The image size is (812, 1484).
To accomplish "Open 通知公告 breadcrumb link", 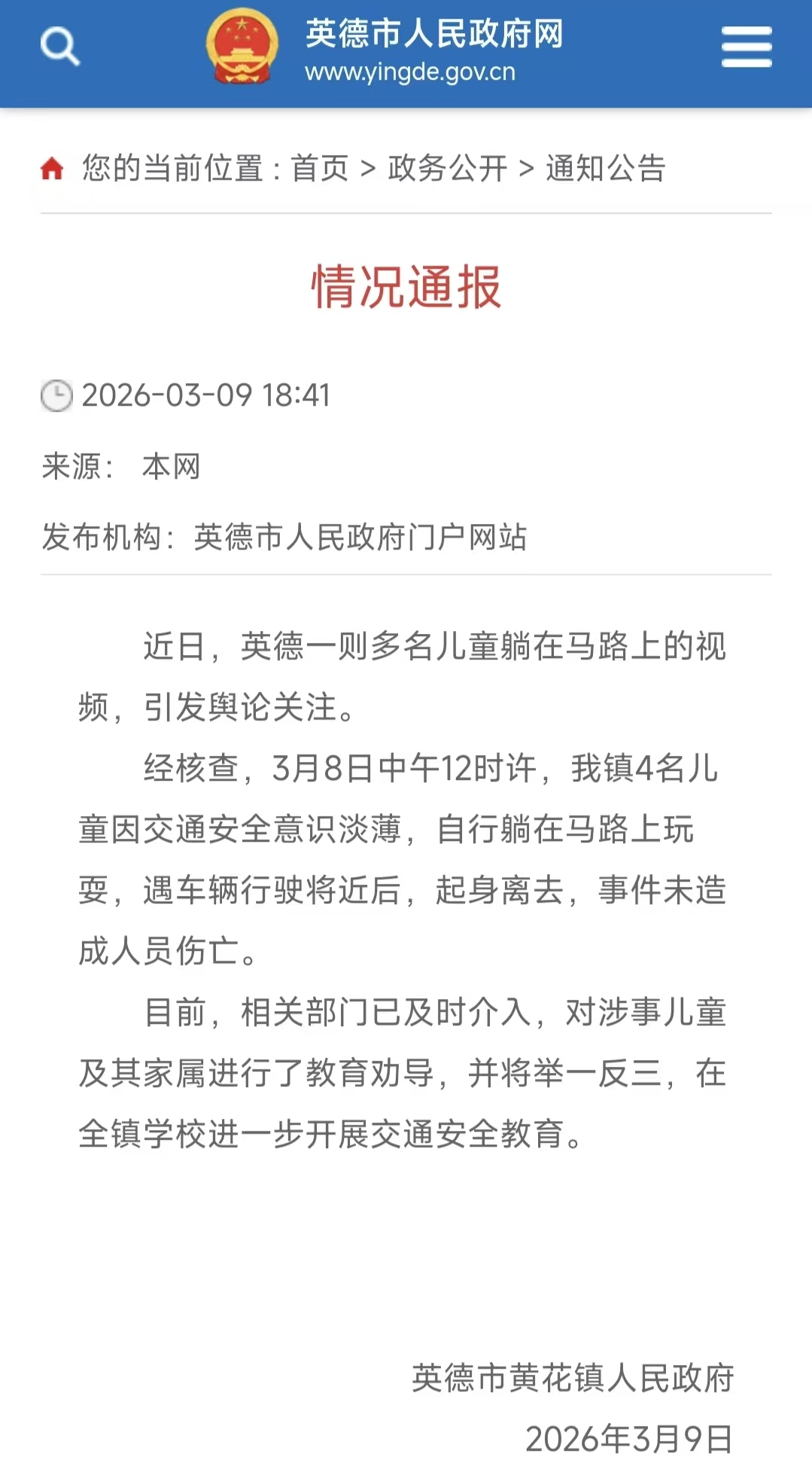I will 606,169.
